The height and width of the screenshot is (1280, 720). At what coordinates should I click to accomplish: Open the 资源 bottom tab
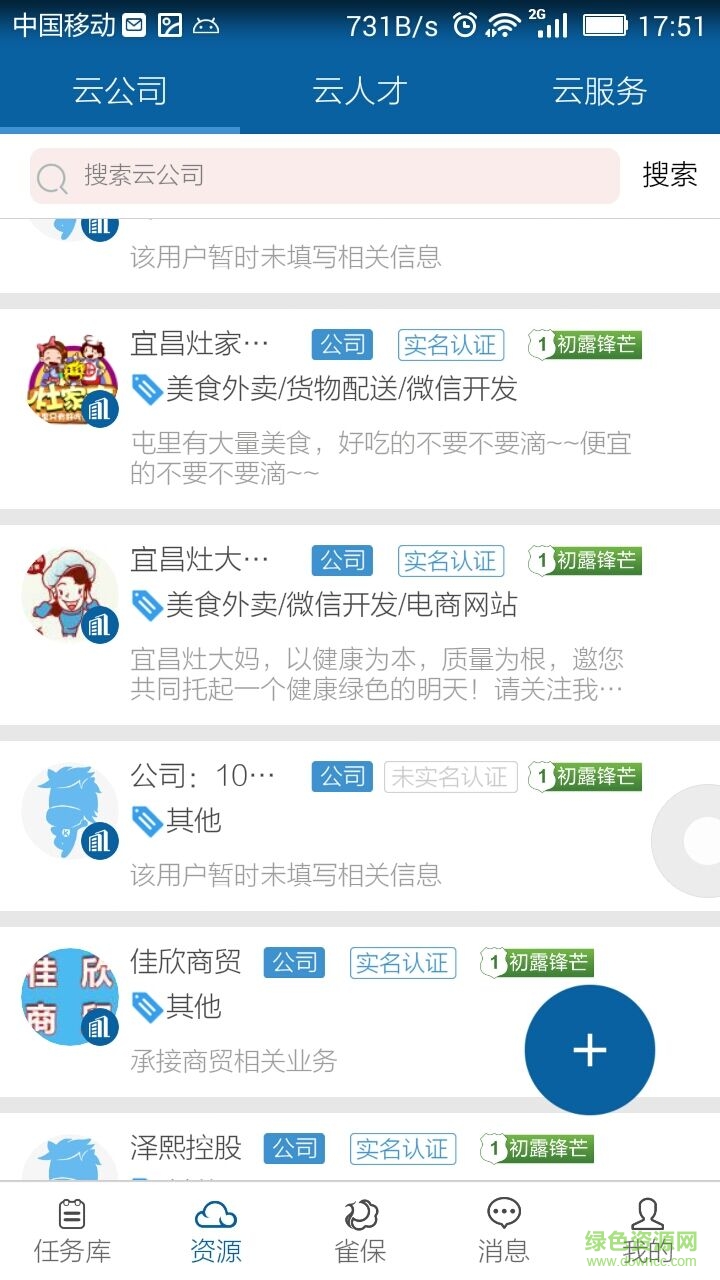[216, 1231]
